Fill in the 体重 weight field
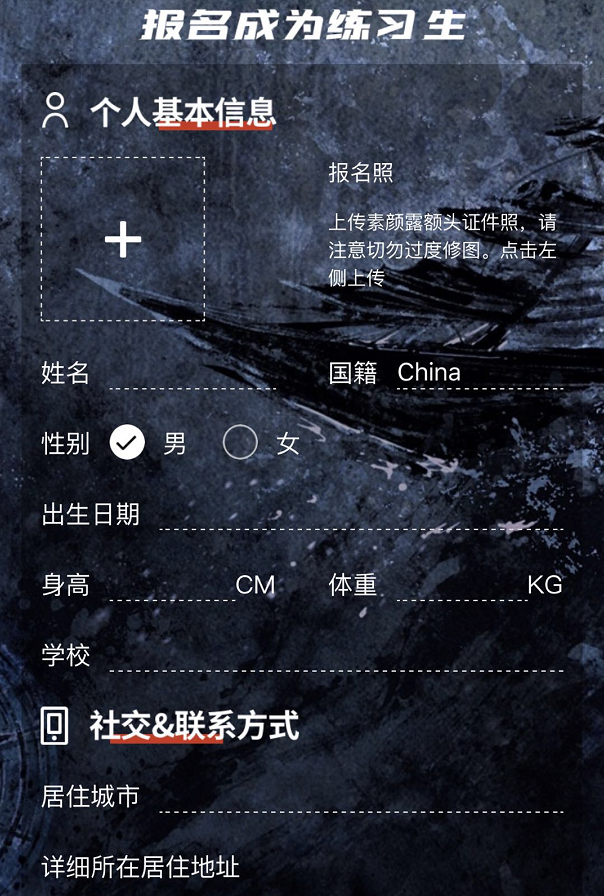 [x=460, y=586]
